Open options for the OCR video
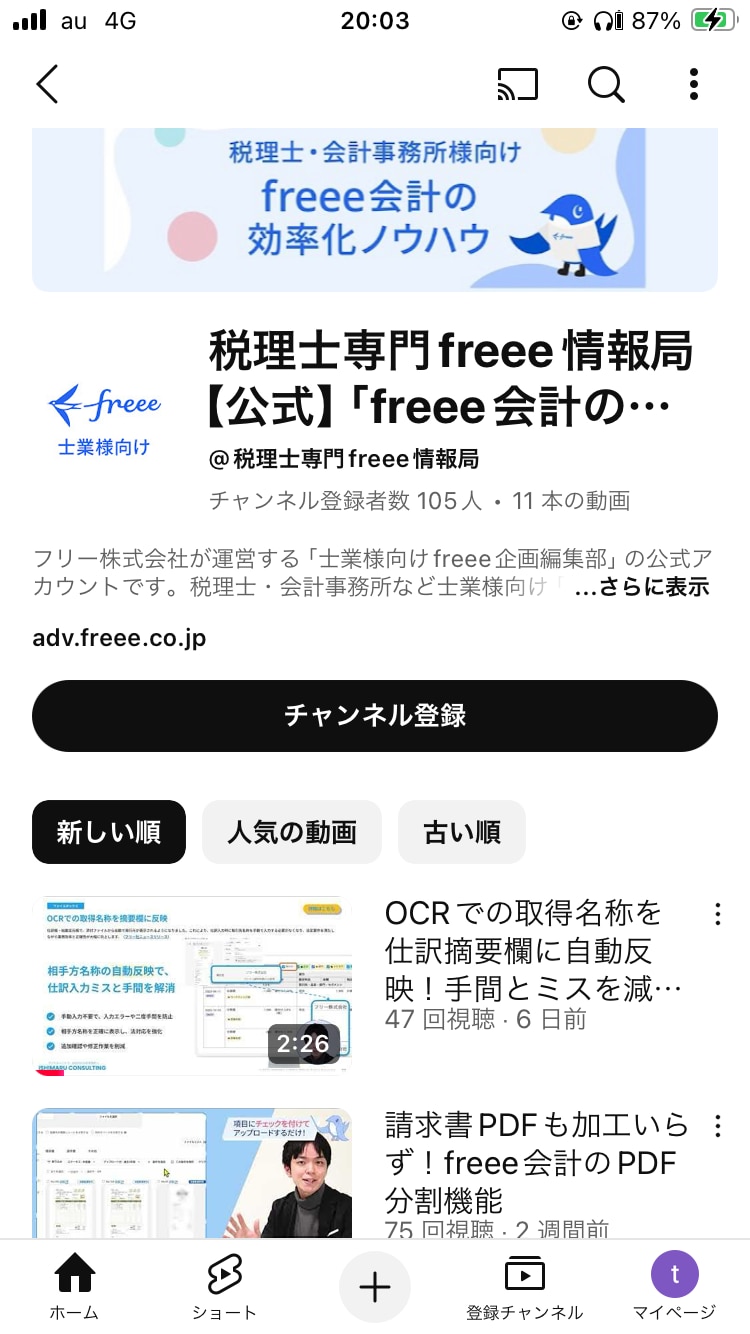Viewport: 750px width, 1334px height. [x=717, y=914]
